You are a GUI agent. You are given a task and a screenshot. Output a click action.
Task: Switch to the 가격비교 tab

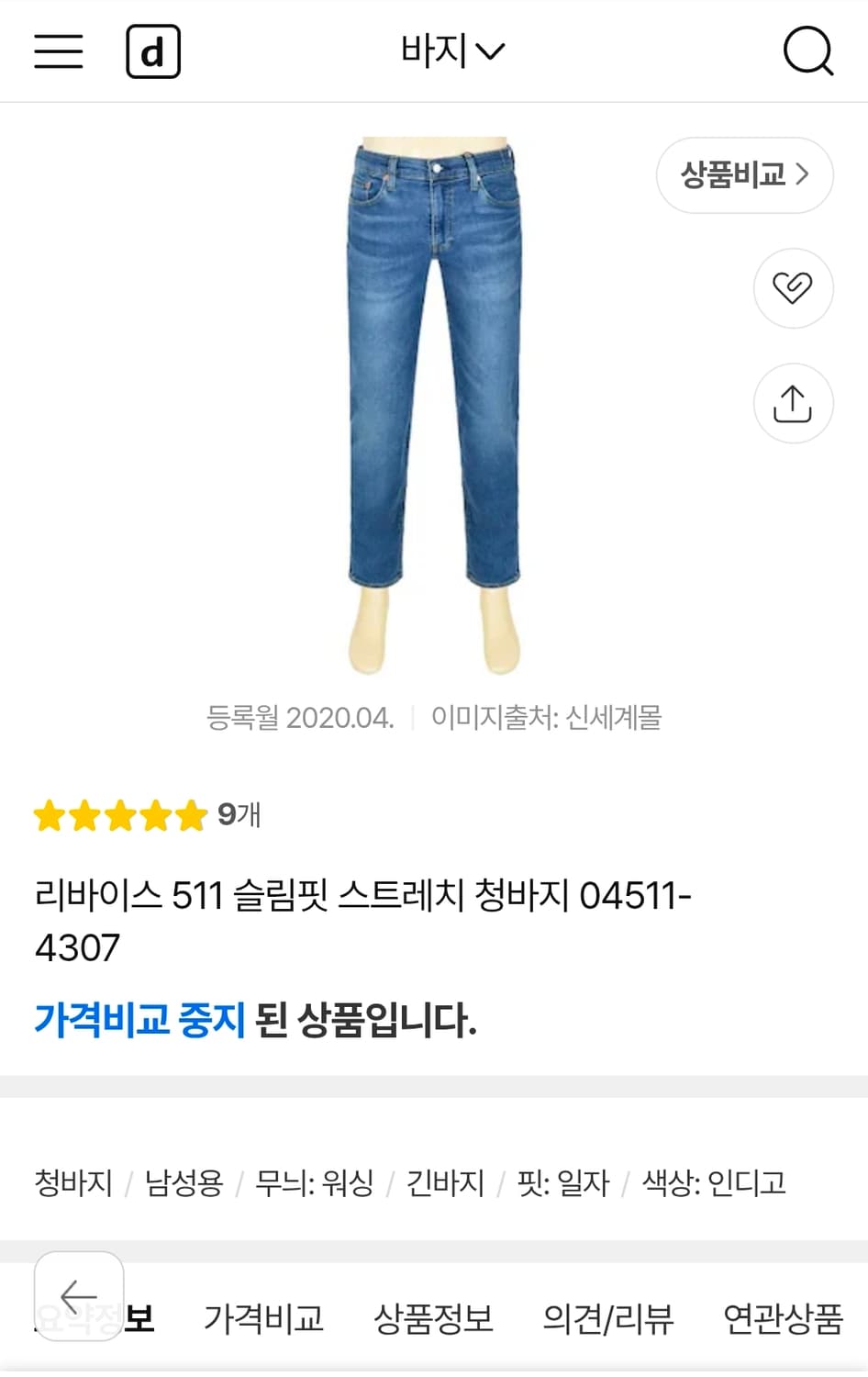tap(264, 1319)
